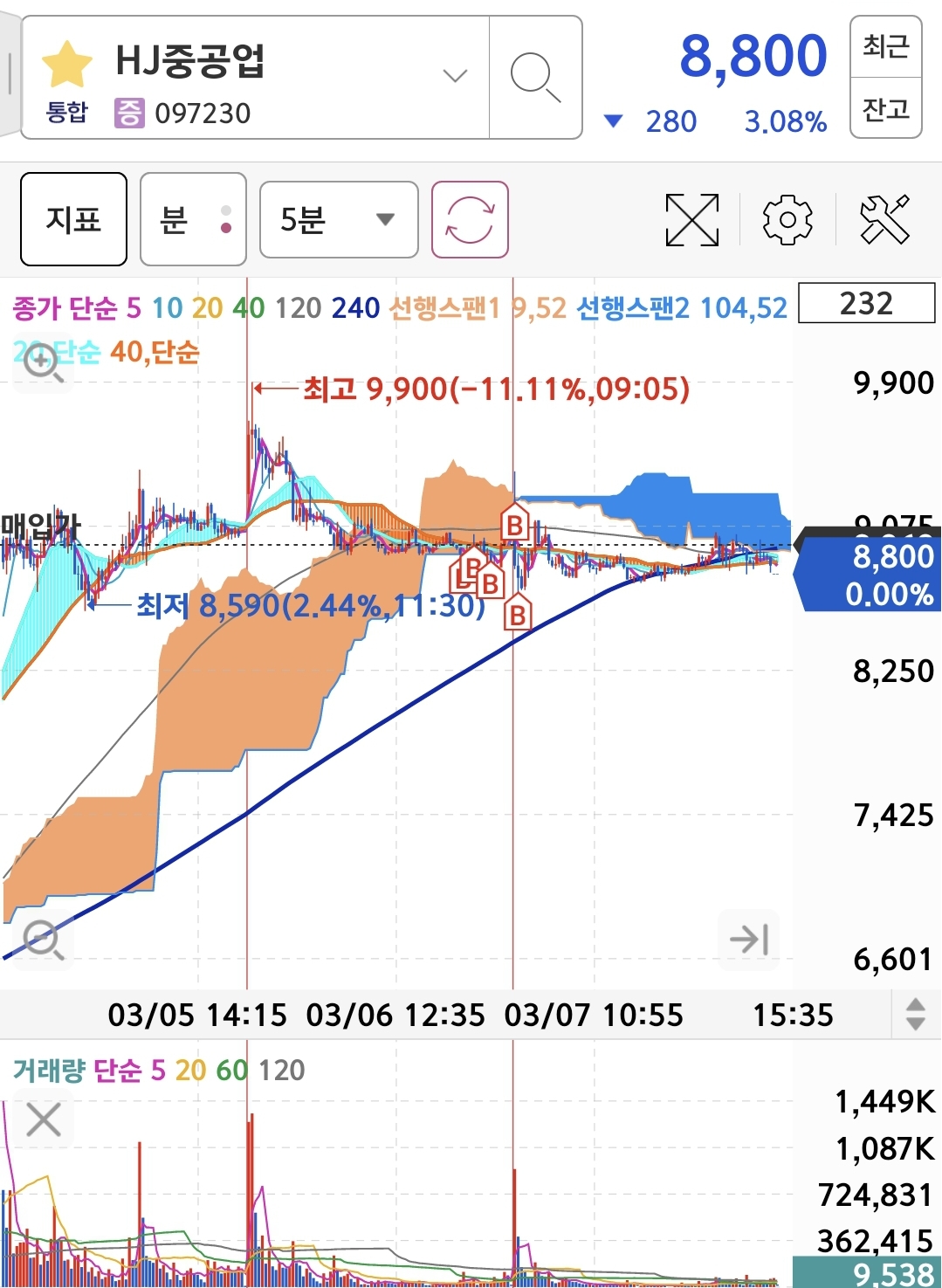Refresh the chart data
This screenshot has width=942, height=1288.
[470, 219]
